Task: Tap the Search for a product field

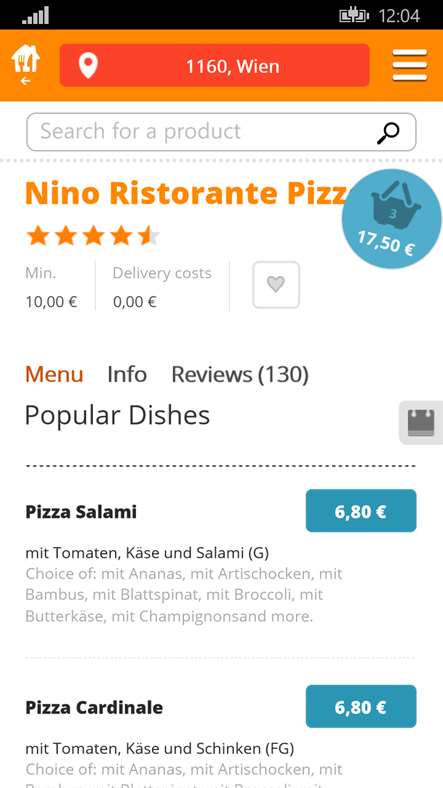Action: pyautogui.click(x=222, y=132)
